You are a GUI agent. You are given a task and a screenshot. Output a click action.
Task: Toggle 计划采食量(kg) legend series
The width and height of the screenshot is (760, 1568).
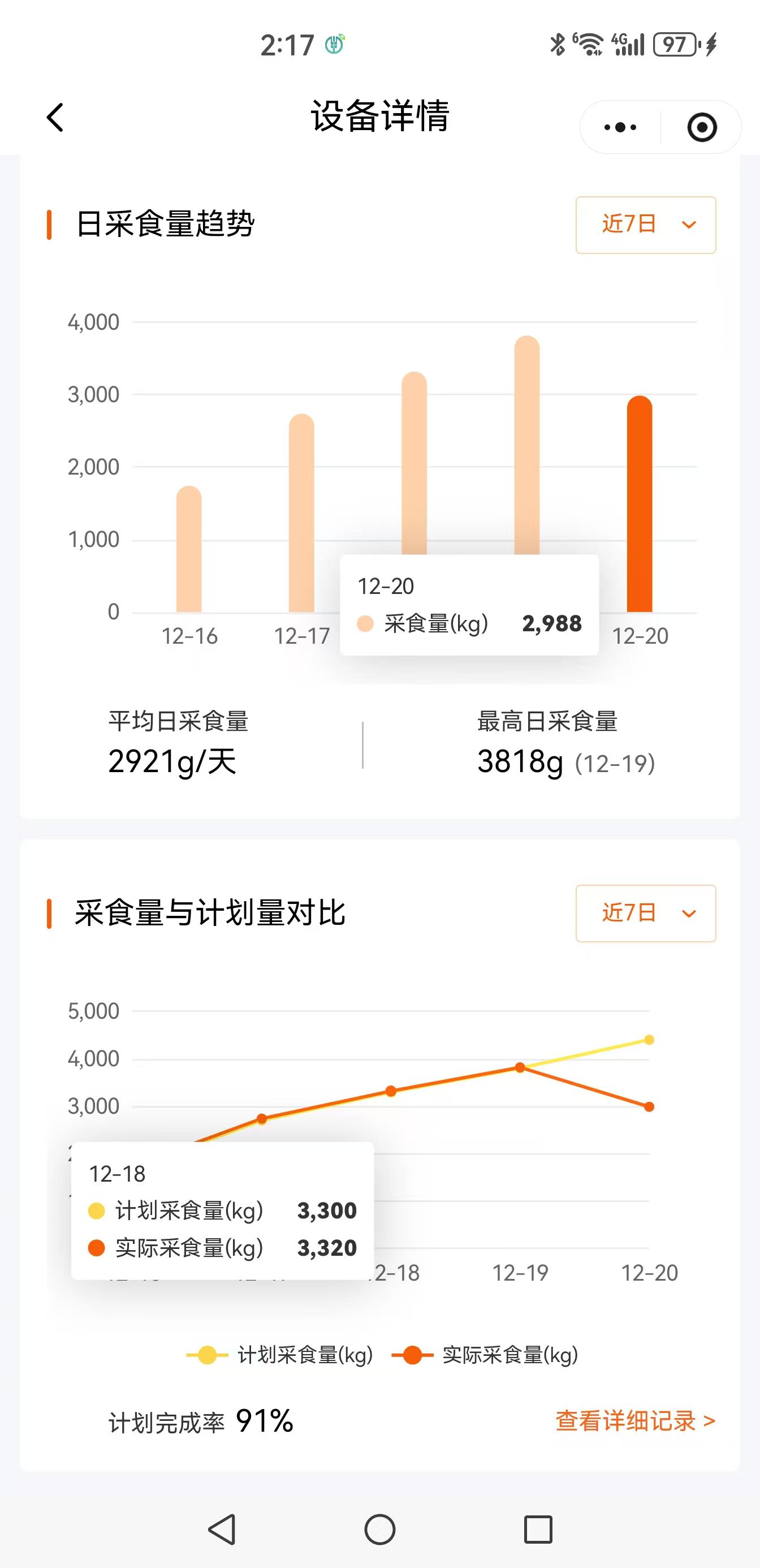(x=281, y=1355)
